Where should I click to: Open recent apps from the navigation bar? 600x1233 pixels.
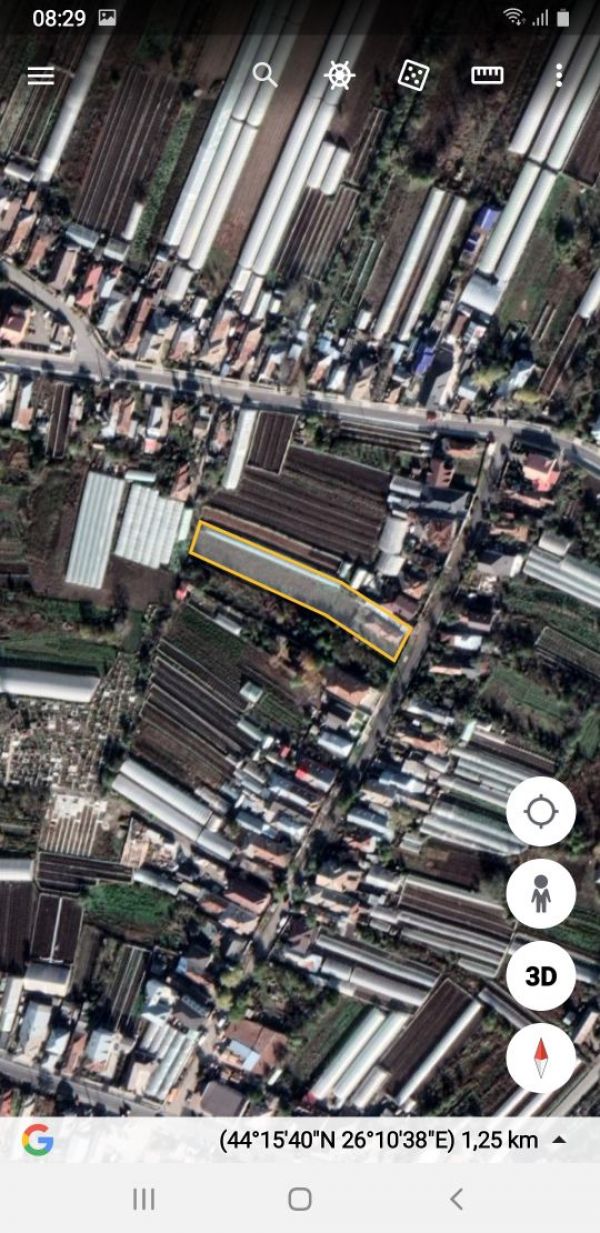click(144, 1199)
